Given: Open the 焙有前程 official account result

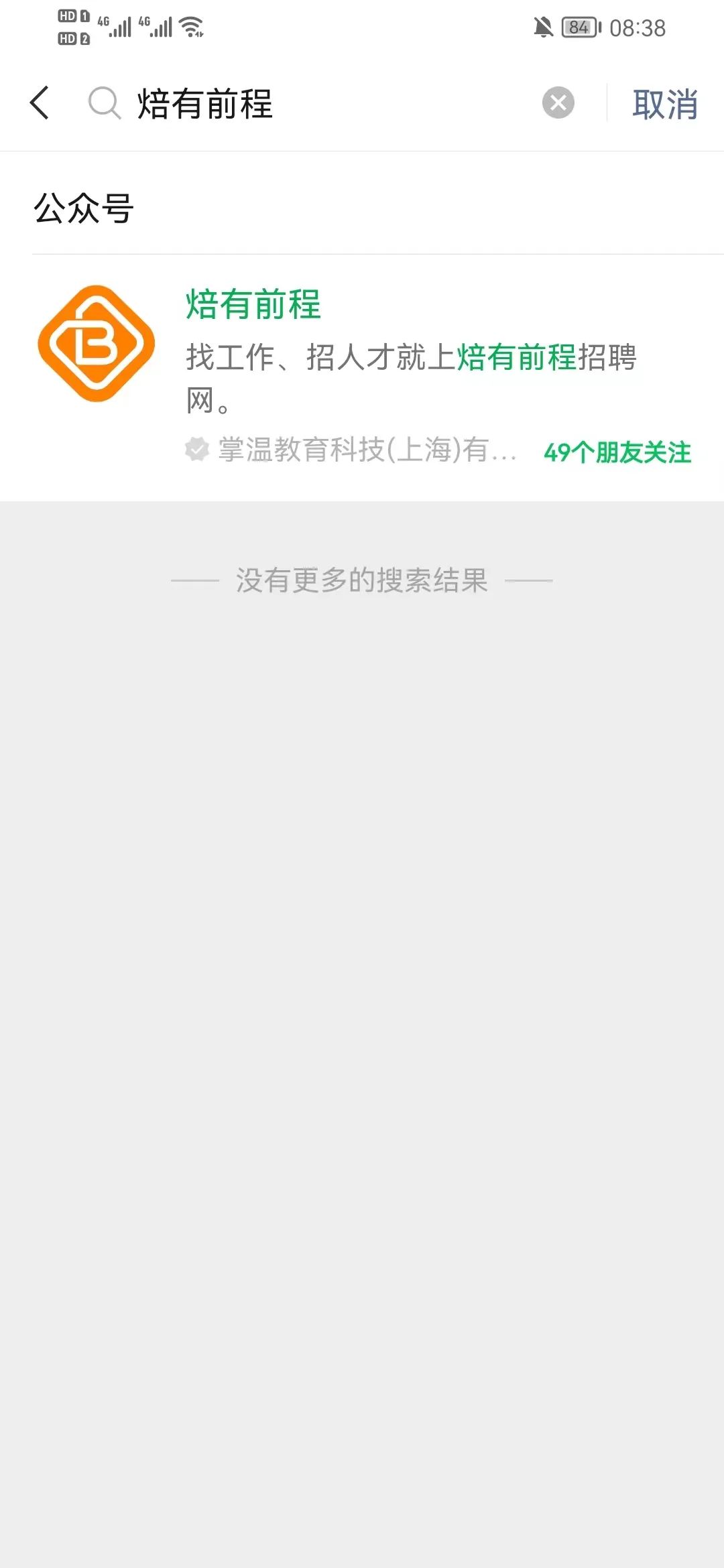Looking at the screenshot, I should (x=362, y=377).
